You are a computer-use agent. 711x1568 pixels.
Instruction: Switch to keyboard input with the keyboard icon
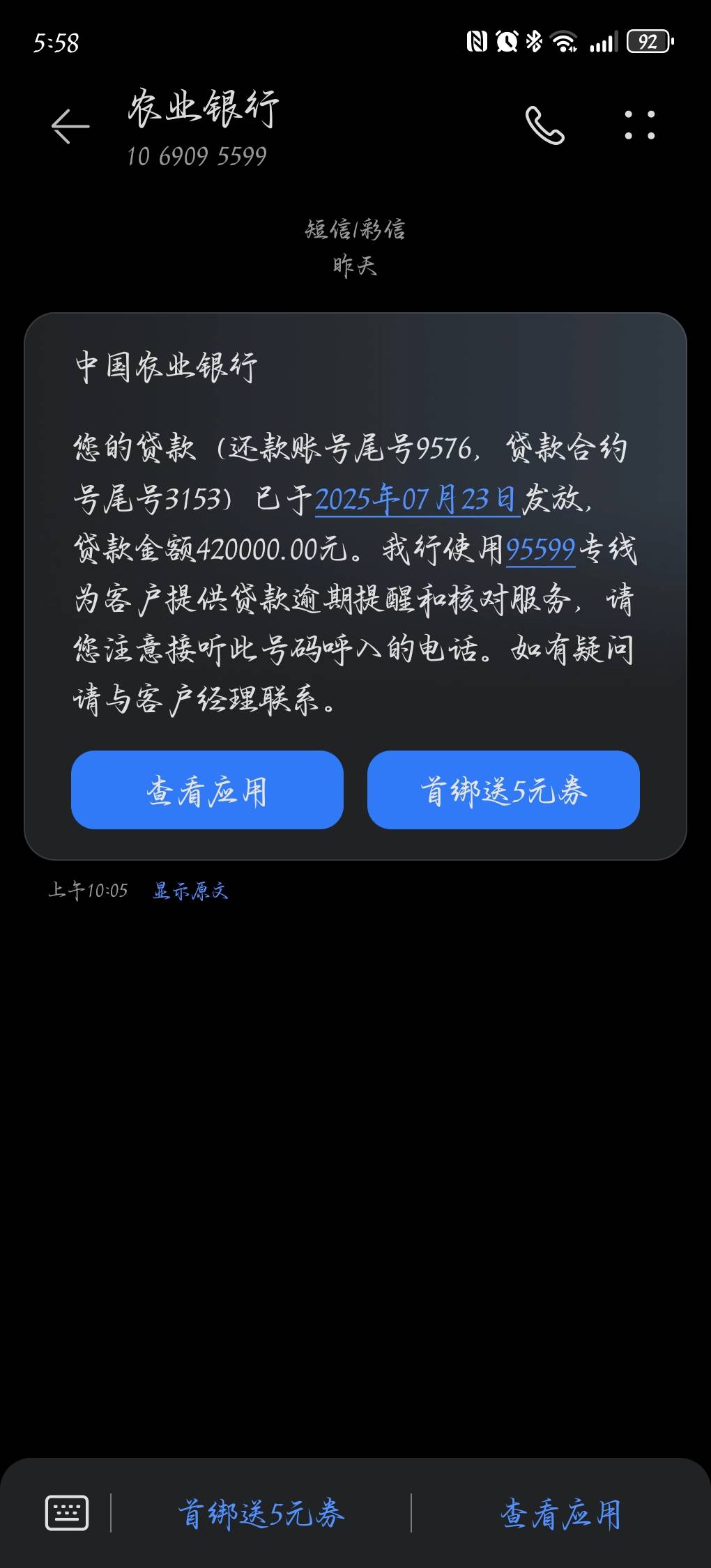coord(67,1513)
